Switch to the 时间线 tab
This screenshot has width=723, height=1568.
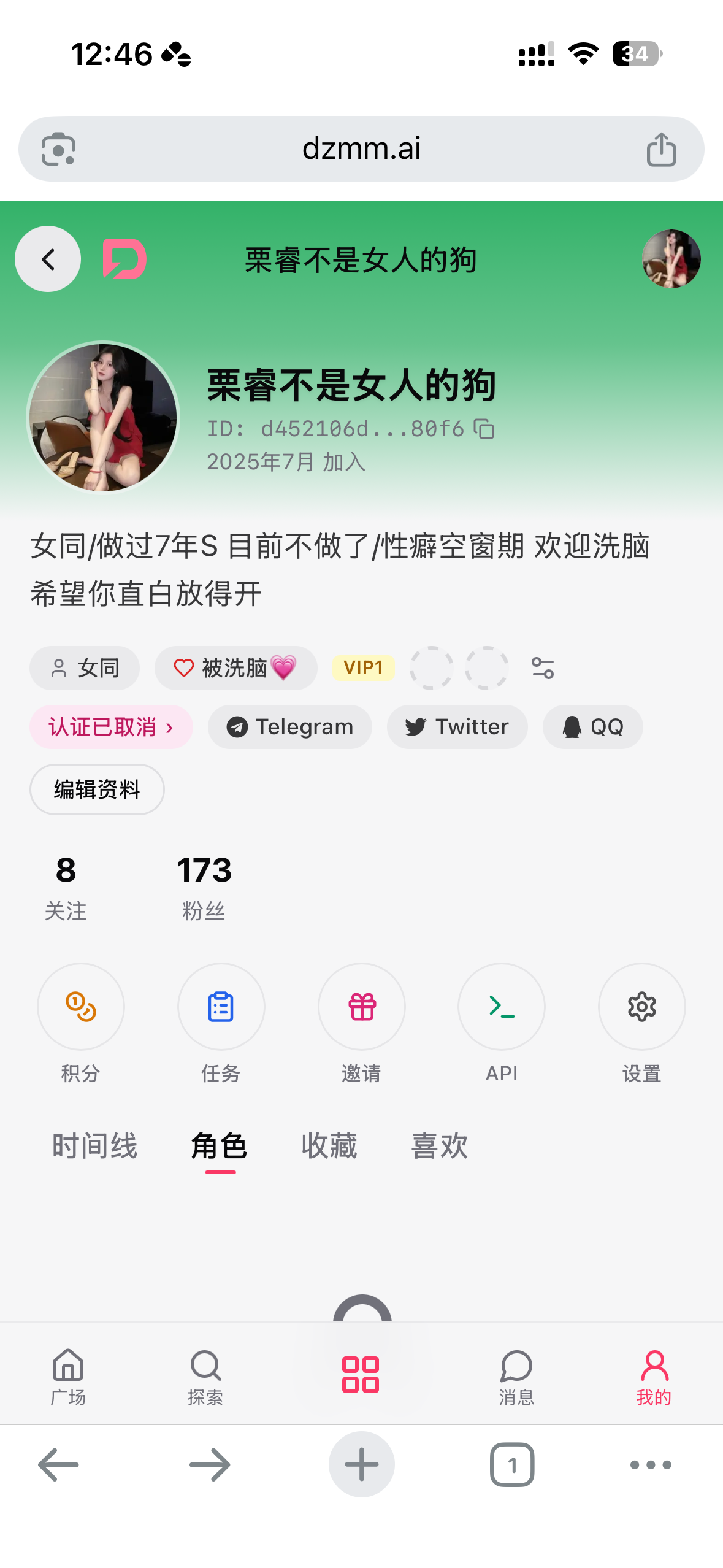coord(95,1146)
